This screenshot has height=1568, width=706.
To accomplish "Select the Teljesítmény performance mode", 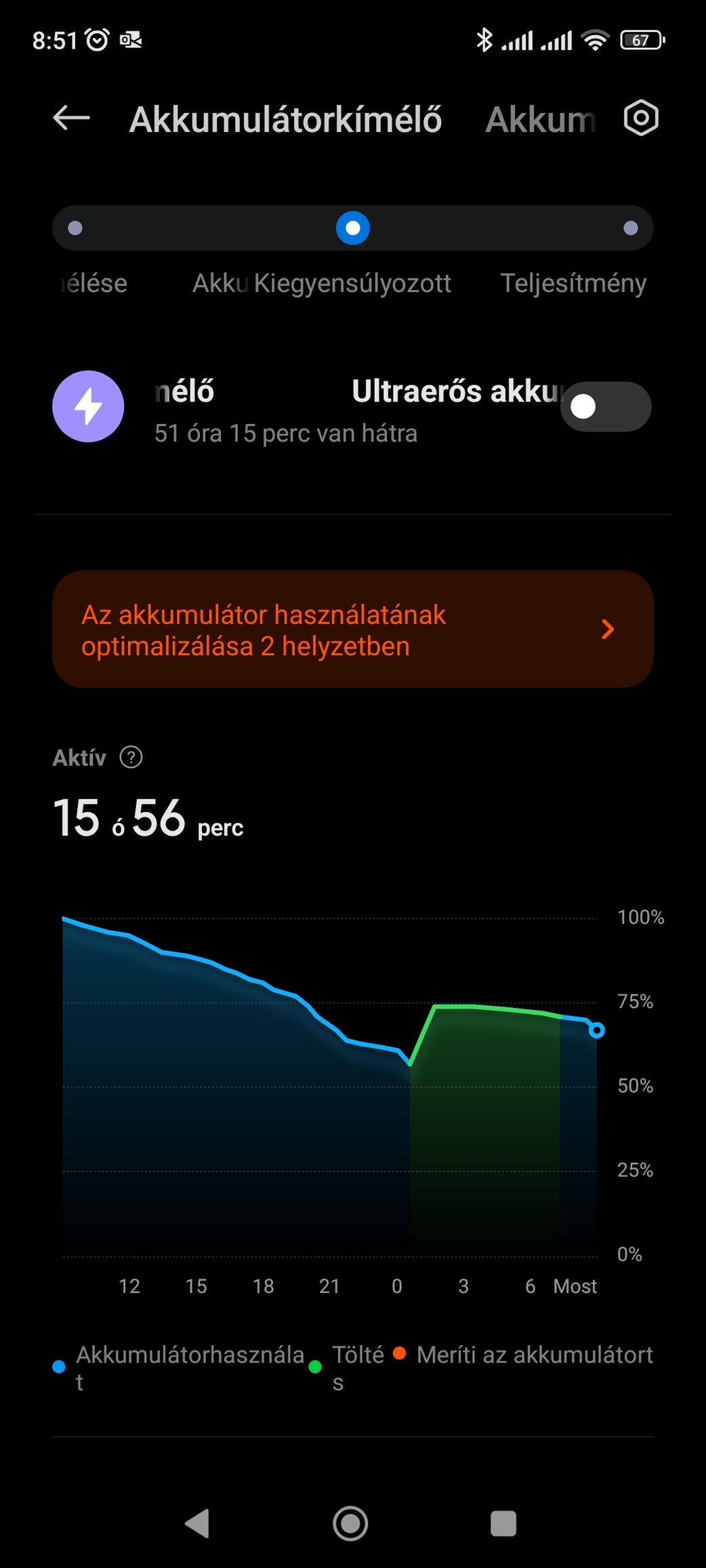I will pos(573,283).
